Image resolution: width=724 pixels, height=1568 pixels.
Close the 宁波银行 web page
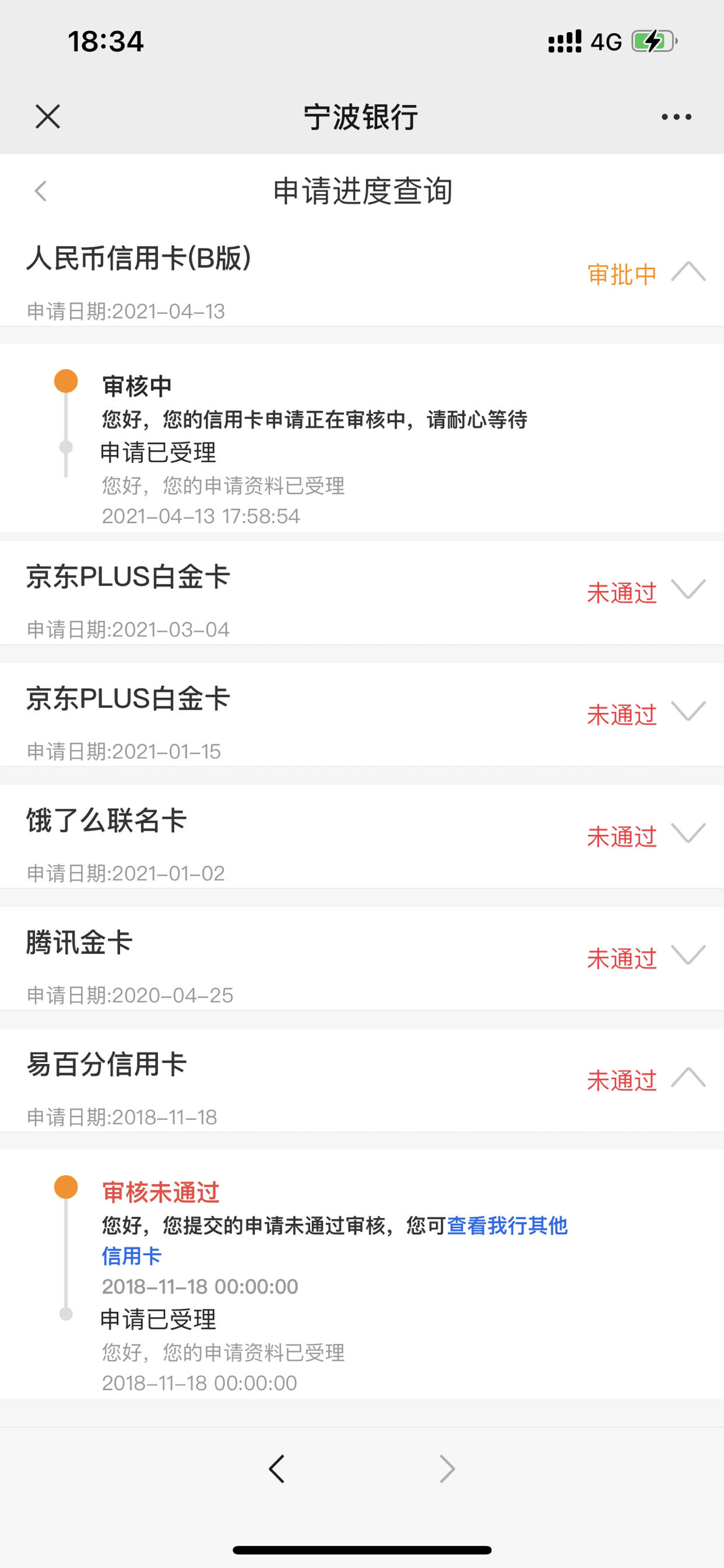point(47,116)
